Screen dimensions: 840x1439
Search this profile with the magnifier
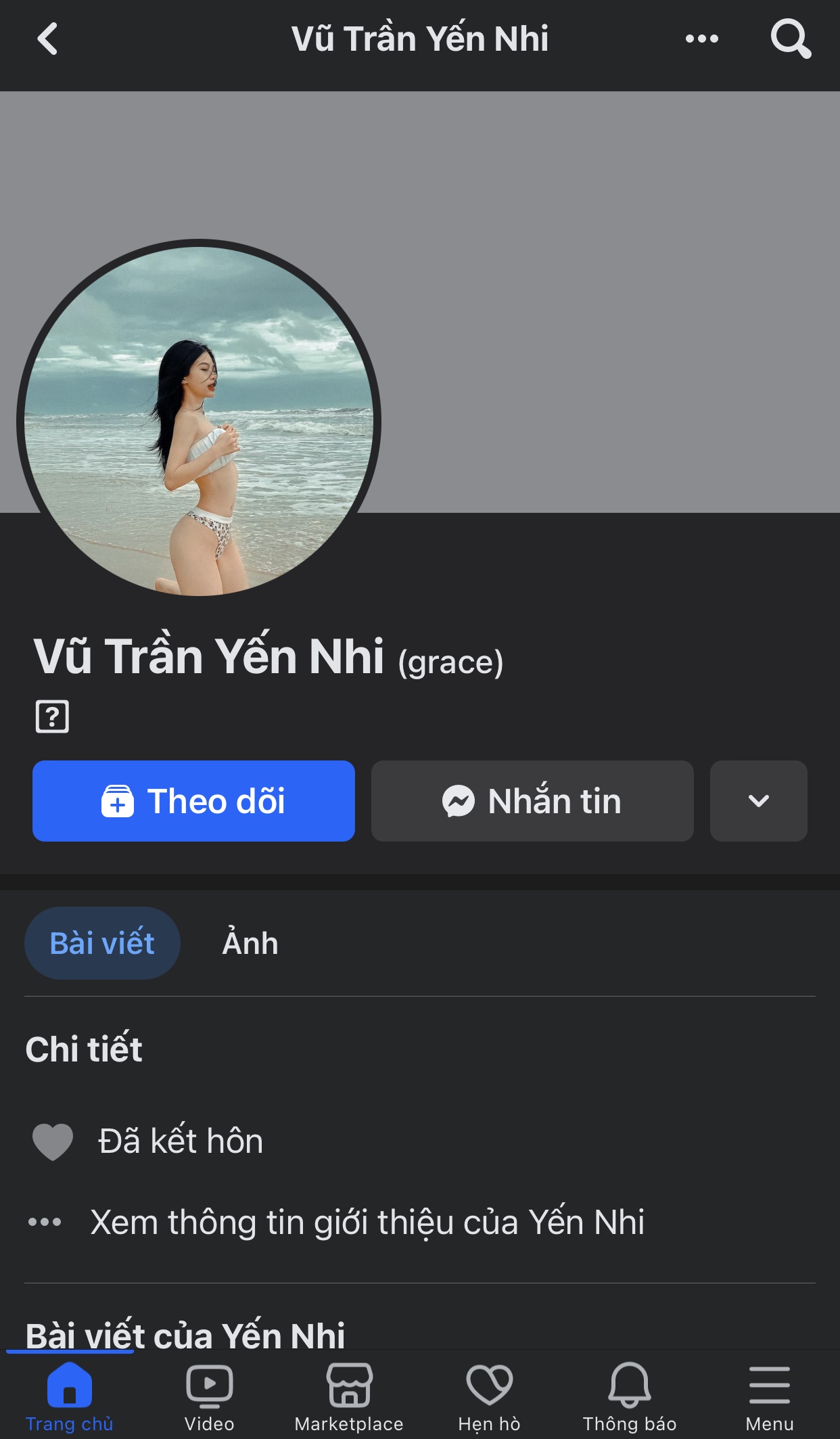click(x=790, y=39)
